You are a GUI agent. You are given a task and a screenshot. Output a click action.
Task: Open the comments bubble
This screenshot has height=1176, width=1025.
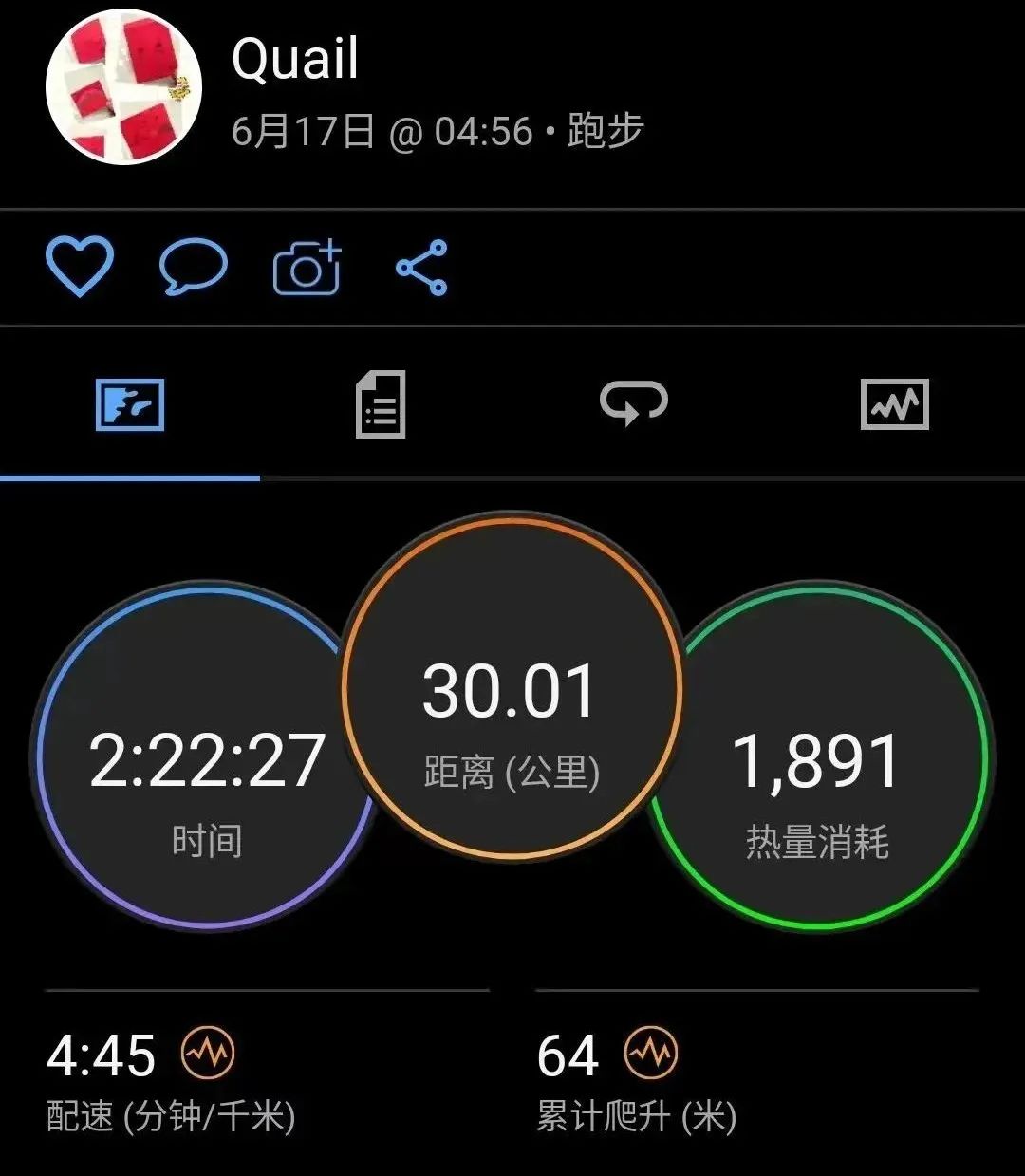click(193, 267)
